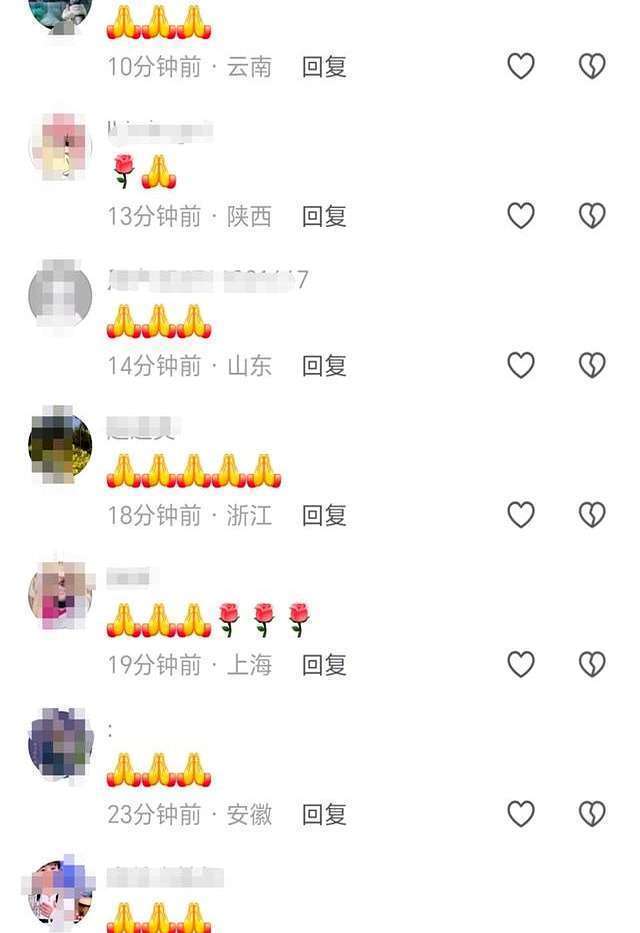Like the comment from 山东

[x=521, y=366]
